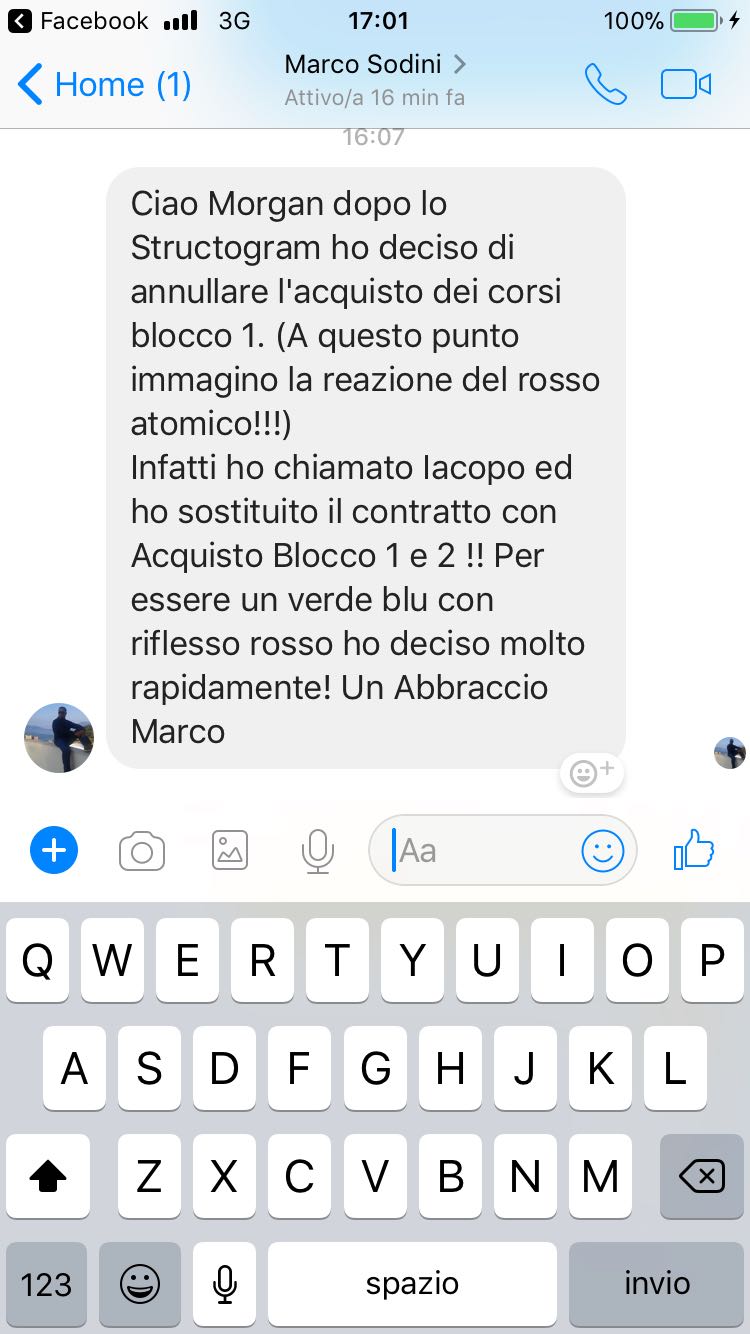
Task: Tap the backspace key on keyboard
Action: [702, 1177]
